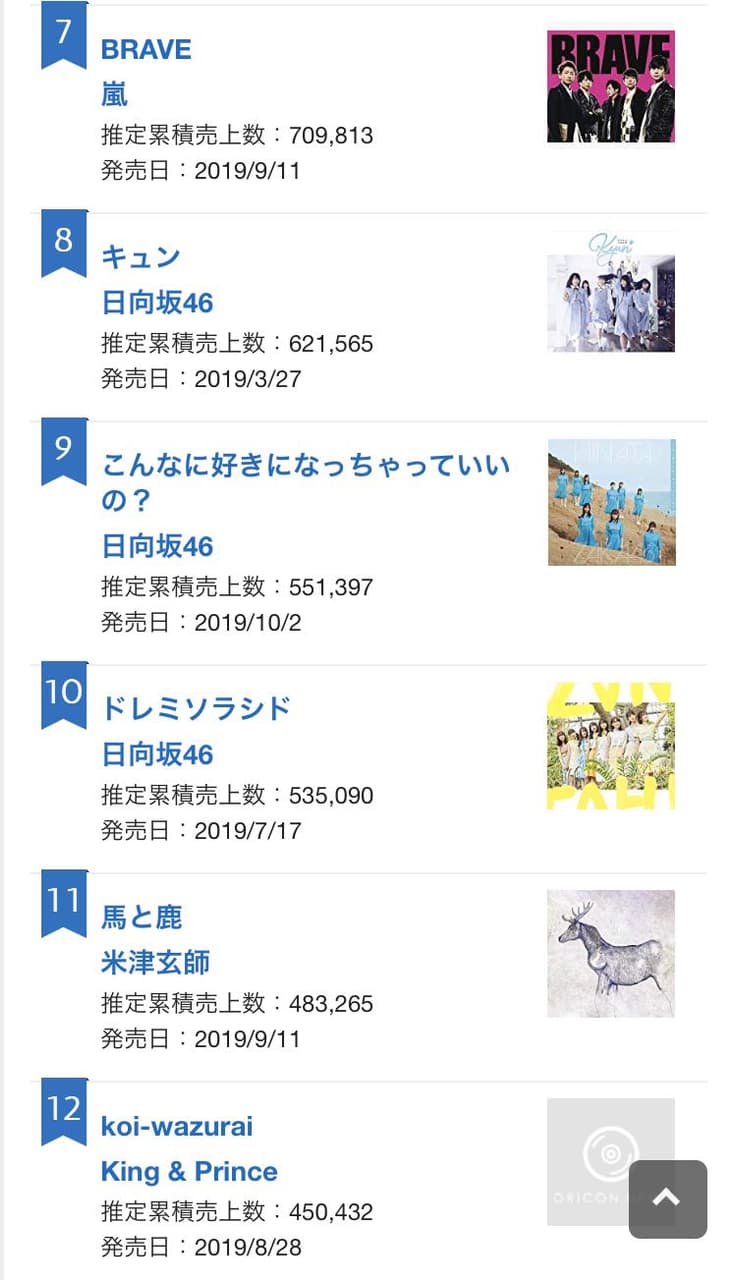Open the 馬と鹿 deer cover artwork
The width and height of the screenshot is (737, 1280).
tap(610, 954)
